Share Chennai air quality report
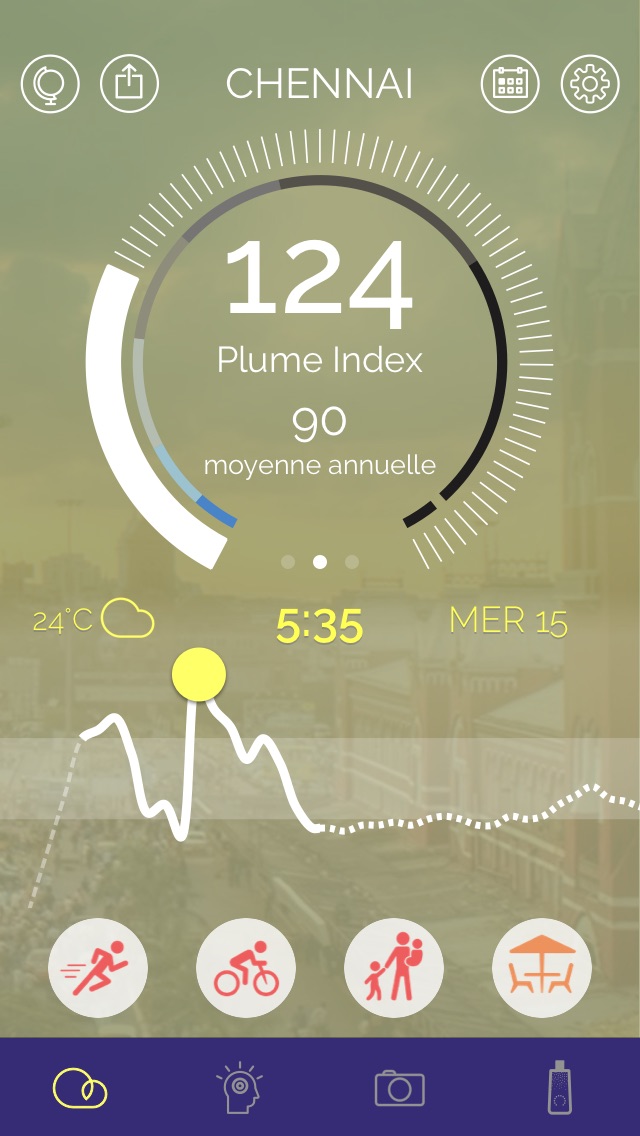640x1136 pixels. (129, 84)
